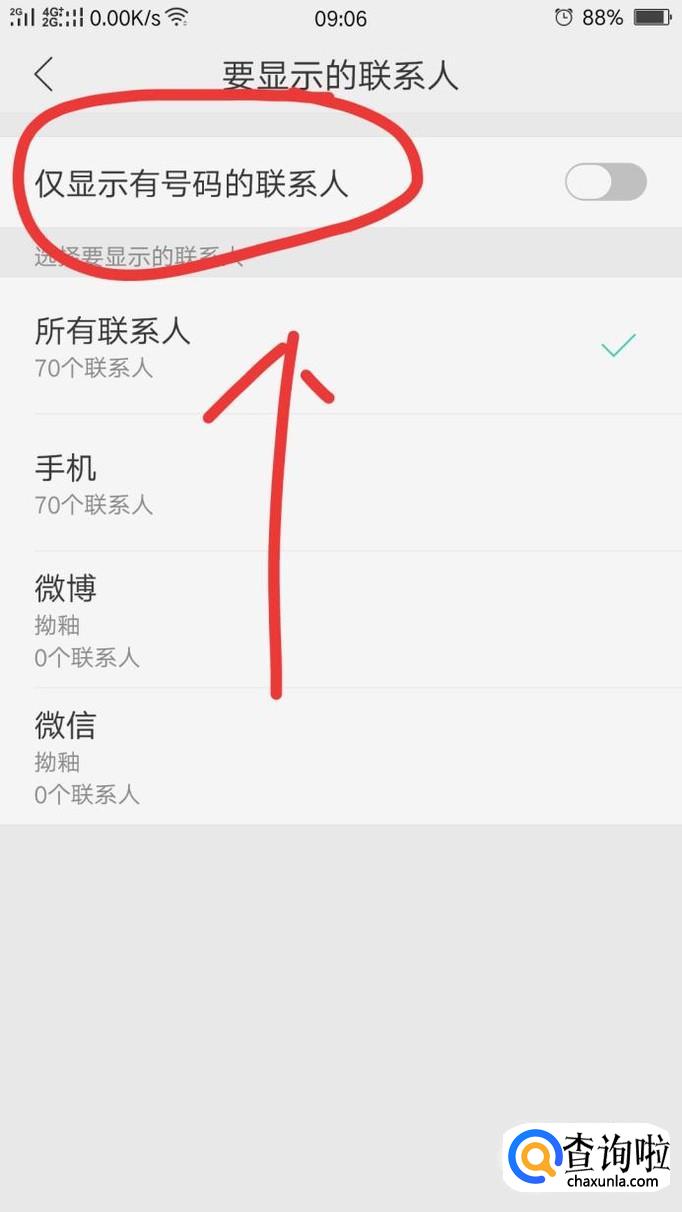682x1212 pixels.
Task: Enable 仅显示有号码的联系人 switch
Action: tap(605, 182)
